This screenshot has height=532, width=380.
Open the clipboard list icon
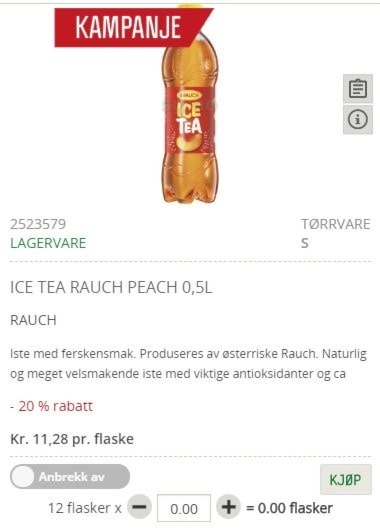click(x=358, y=89)
